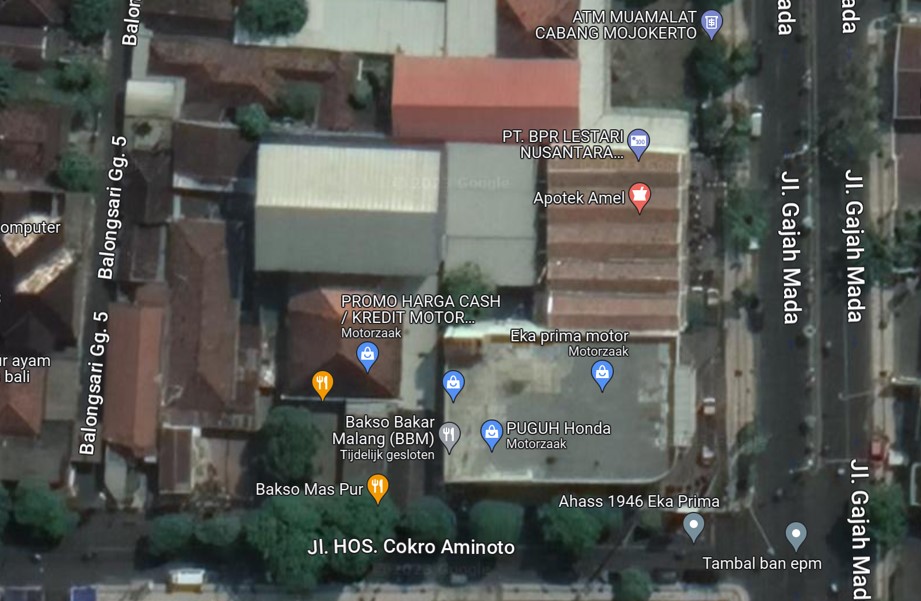Viewport: 921px width, 601px height.
Task: Tap the unlabeled blue shopping pin
Action: pos(453,384)
